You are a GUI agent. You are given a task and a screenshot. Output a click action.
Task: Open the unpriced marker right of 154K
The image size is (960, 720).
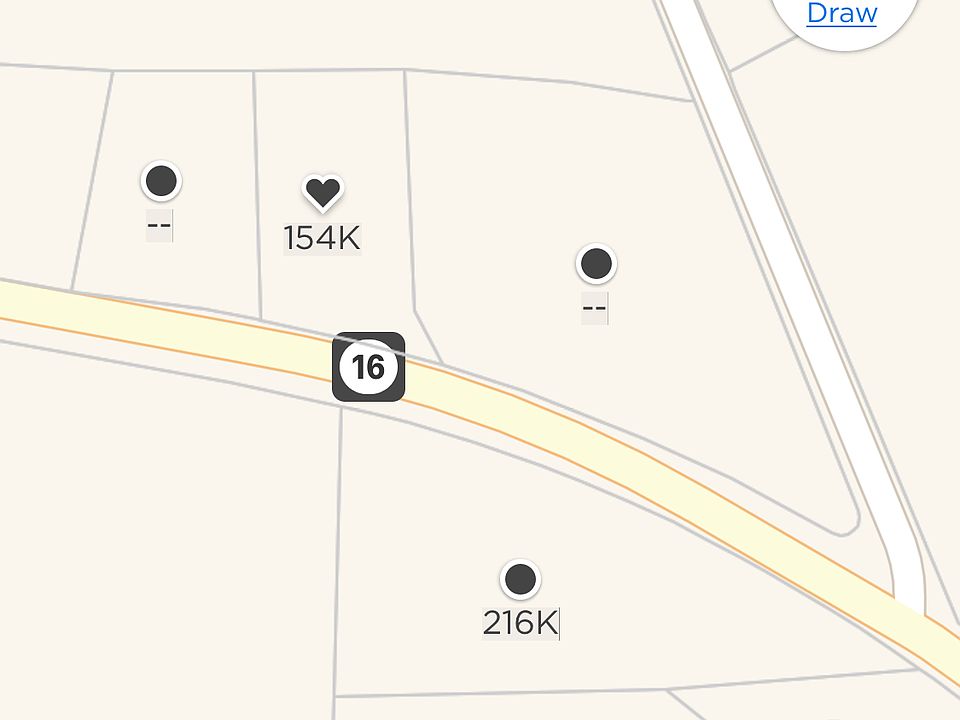596,265
